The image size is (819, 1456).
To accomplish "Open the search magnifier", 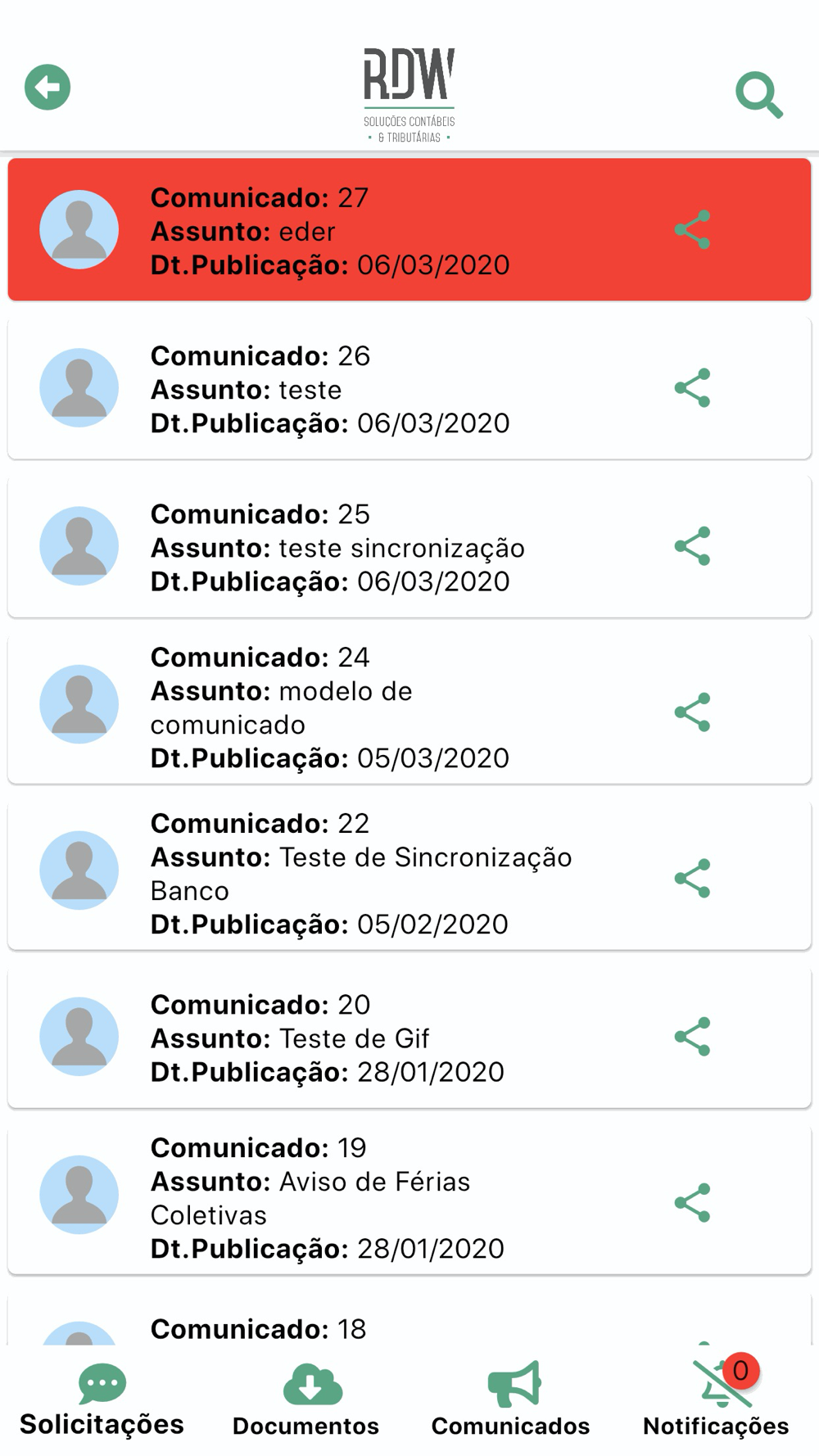I will coord(759,95).
